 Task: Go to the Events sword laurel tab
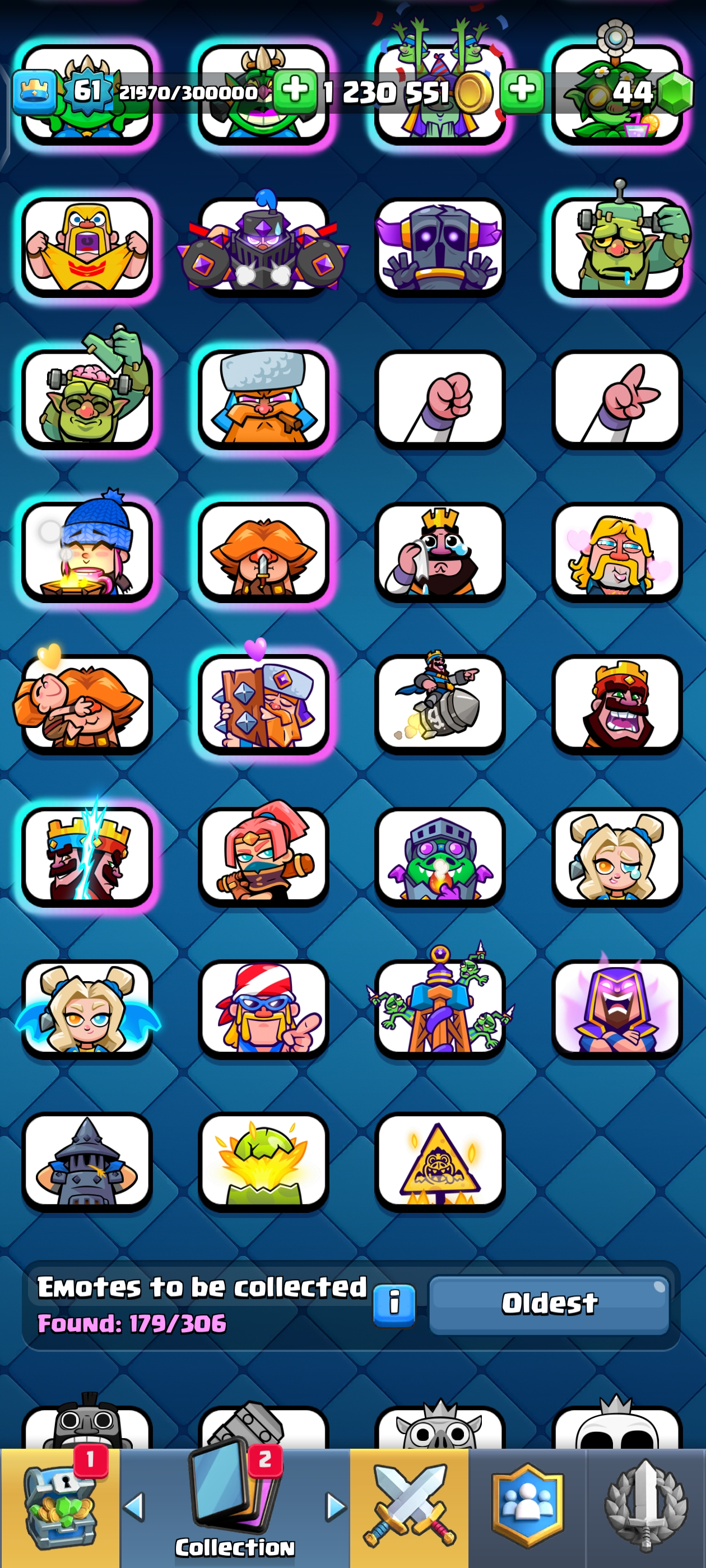(x=645, y=1507)
